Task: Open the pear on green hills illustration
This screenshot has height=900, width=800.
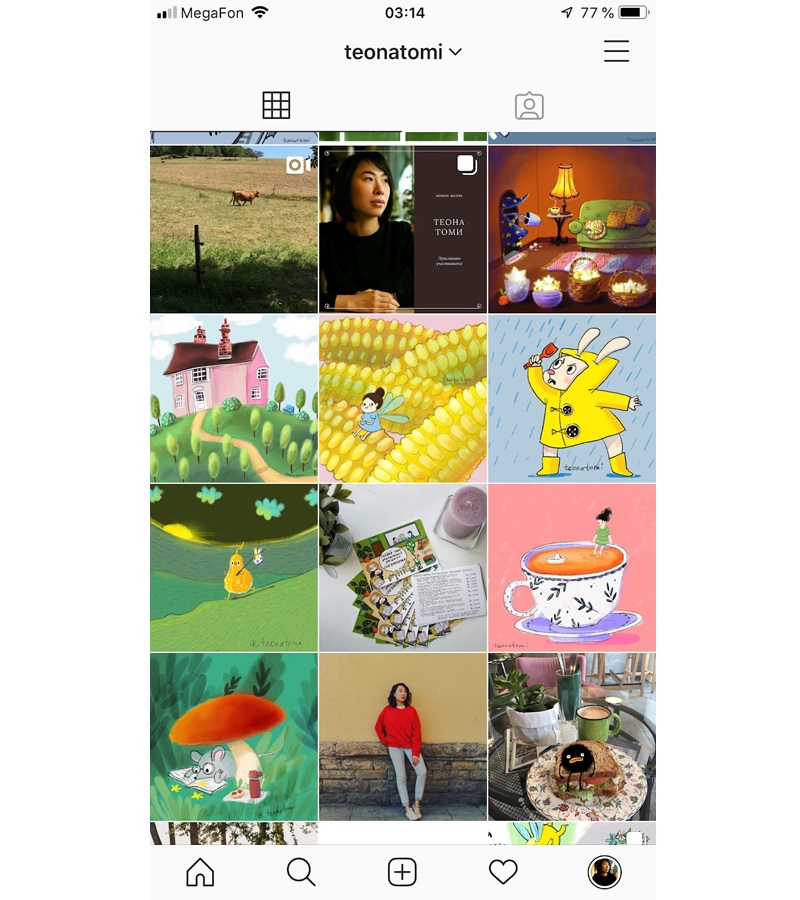Action: 233,567
